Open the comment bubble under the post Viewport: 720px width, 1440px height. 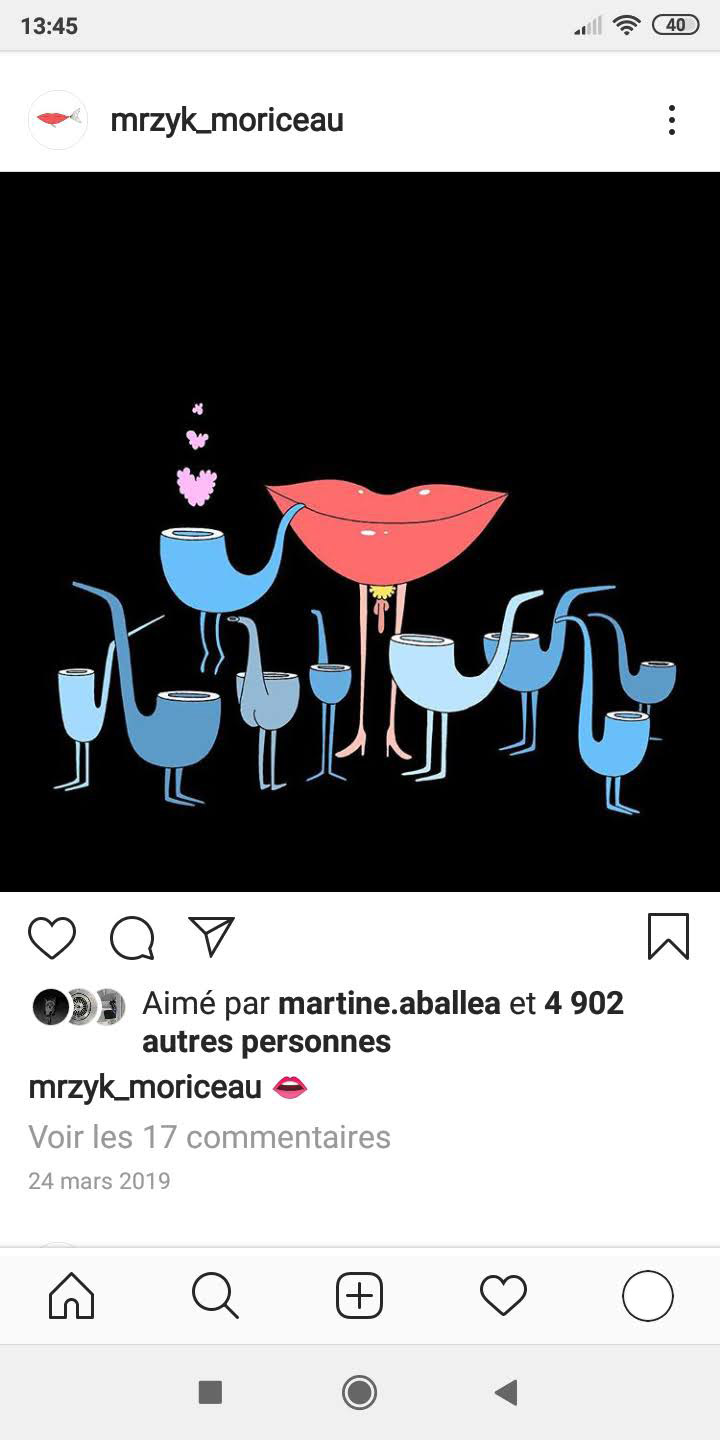click(132, 938)
